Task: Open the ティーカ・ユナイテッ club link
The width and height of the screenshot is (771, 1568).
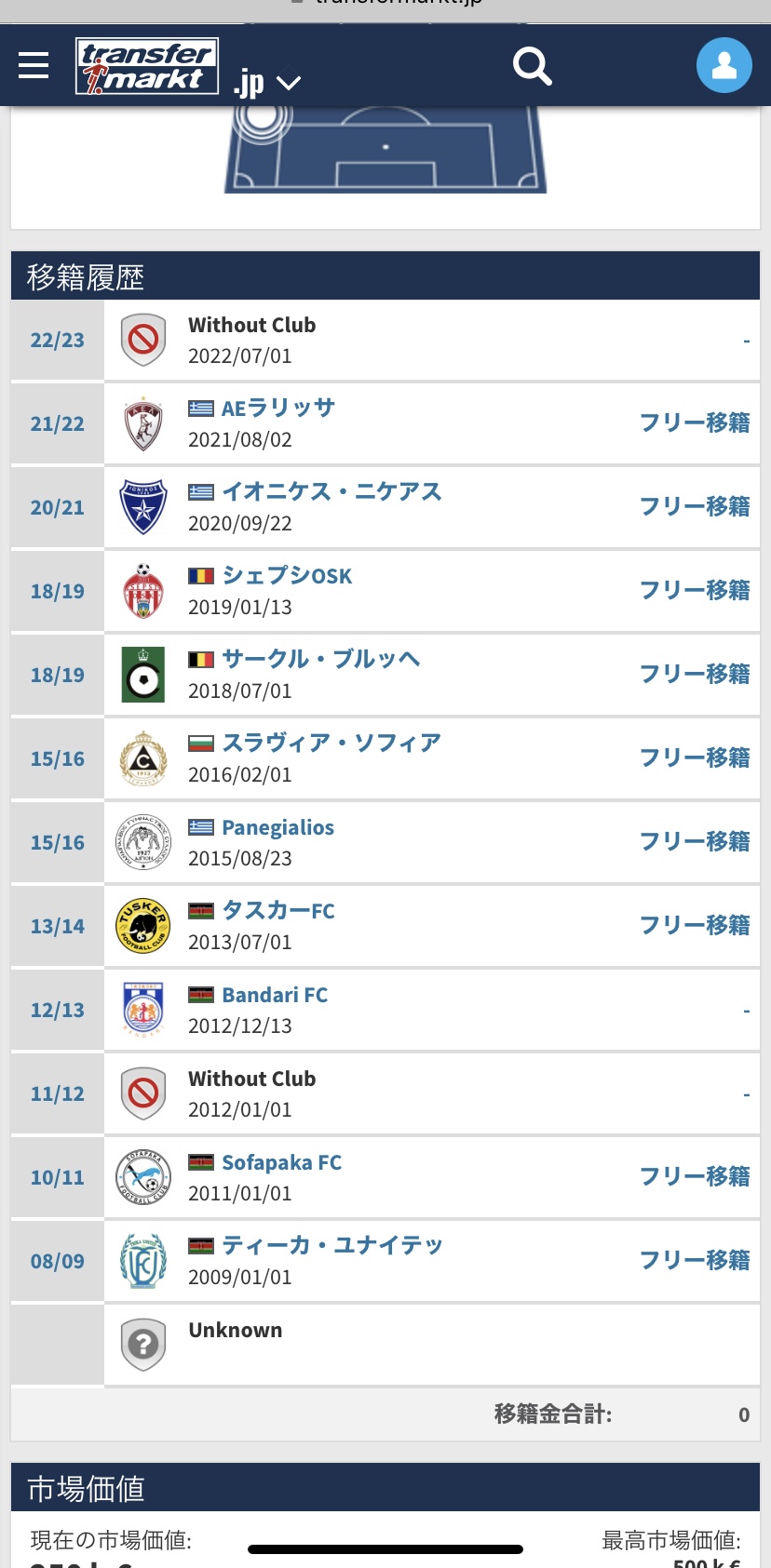Action: pos(332,1245)
